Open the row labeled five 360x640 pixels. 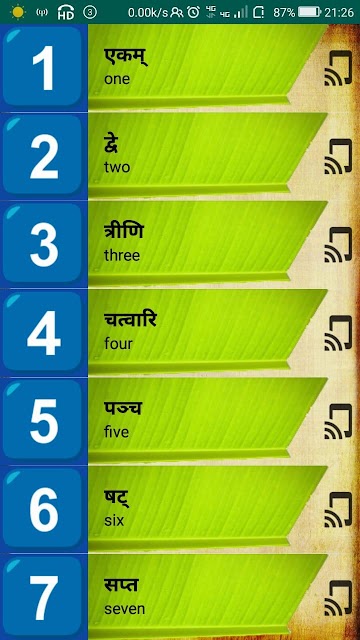pyautogui.click(x=180, y=421)
